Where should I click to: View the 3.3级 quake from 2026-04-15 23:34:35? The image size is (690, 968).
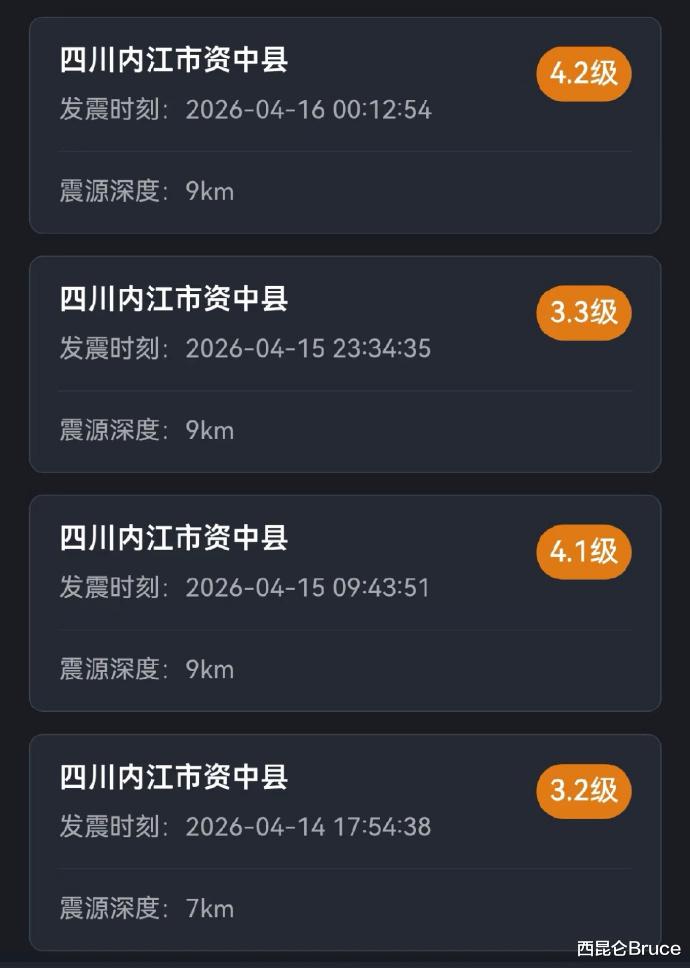point(345,364)
